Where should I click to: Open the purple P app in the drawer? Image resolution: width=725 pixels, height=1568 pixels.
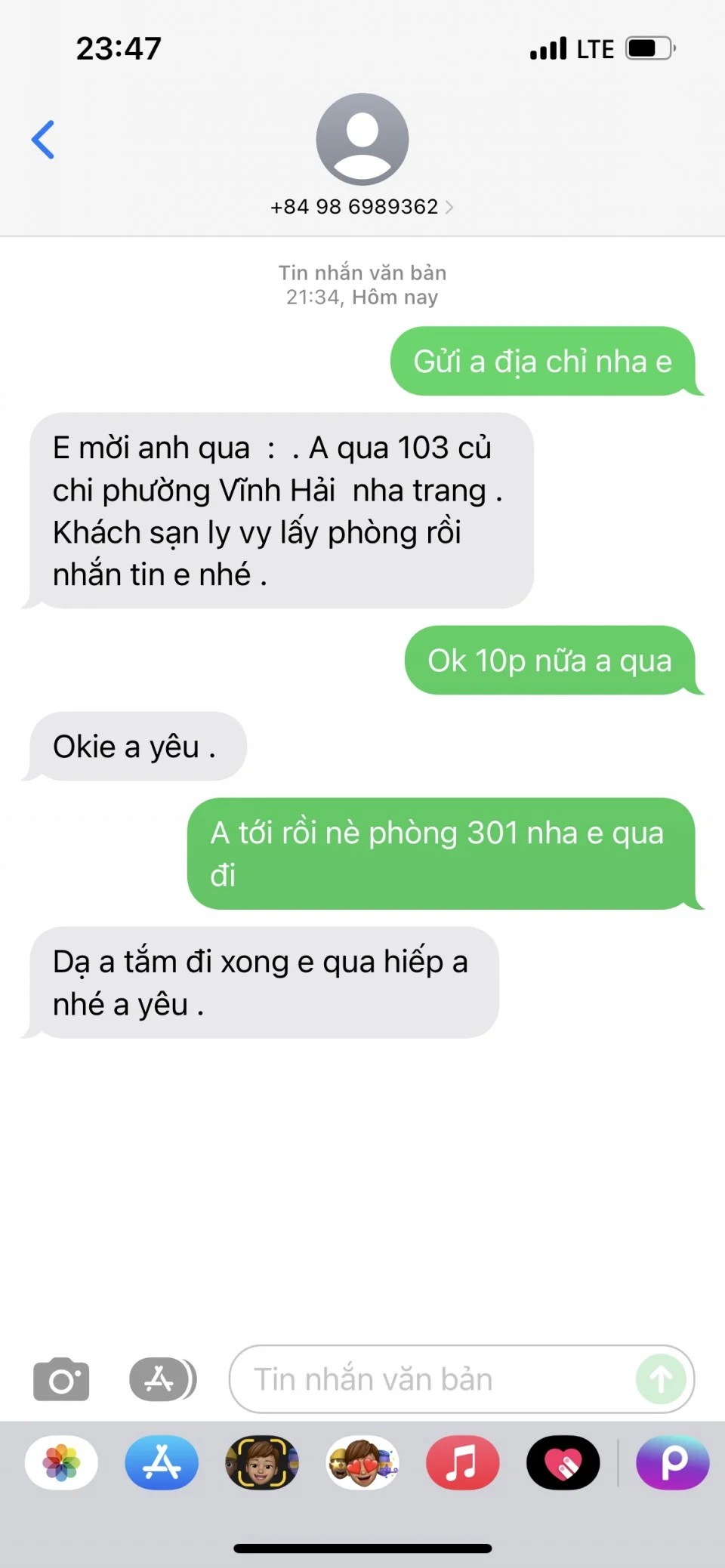672,1462
